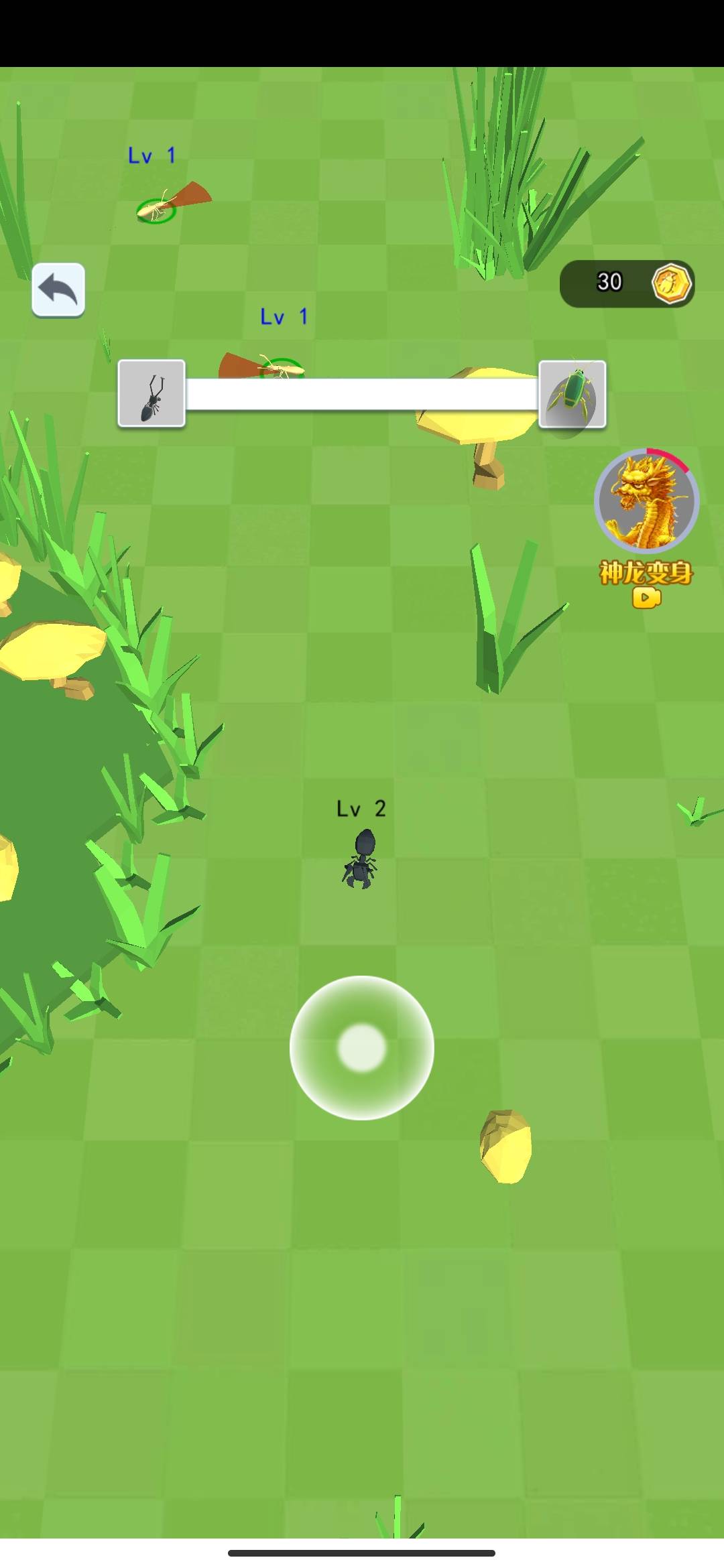Tap the virtual joystick control

[362, 1047]
